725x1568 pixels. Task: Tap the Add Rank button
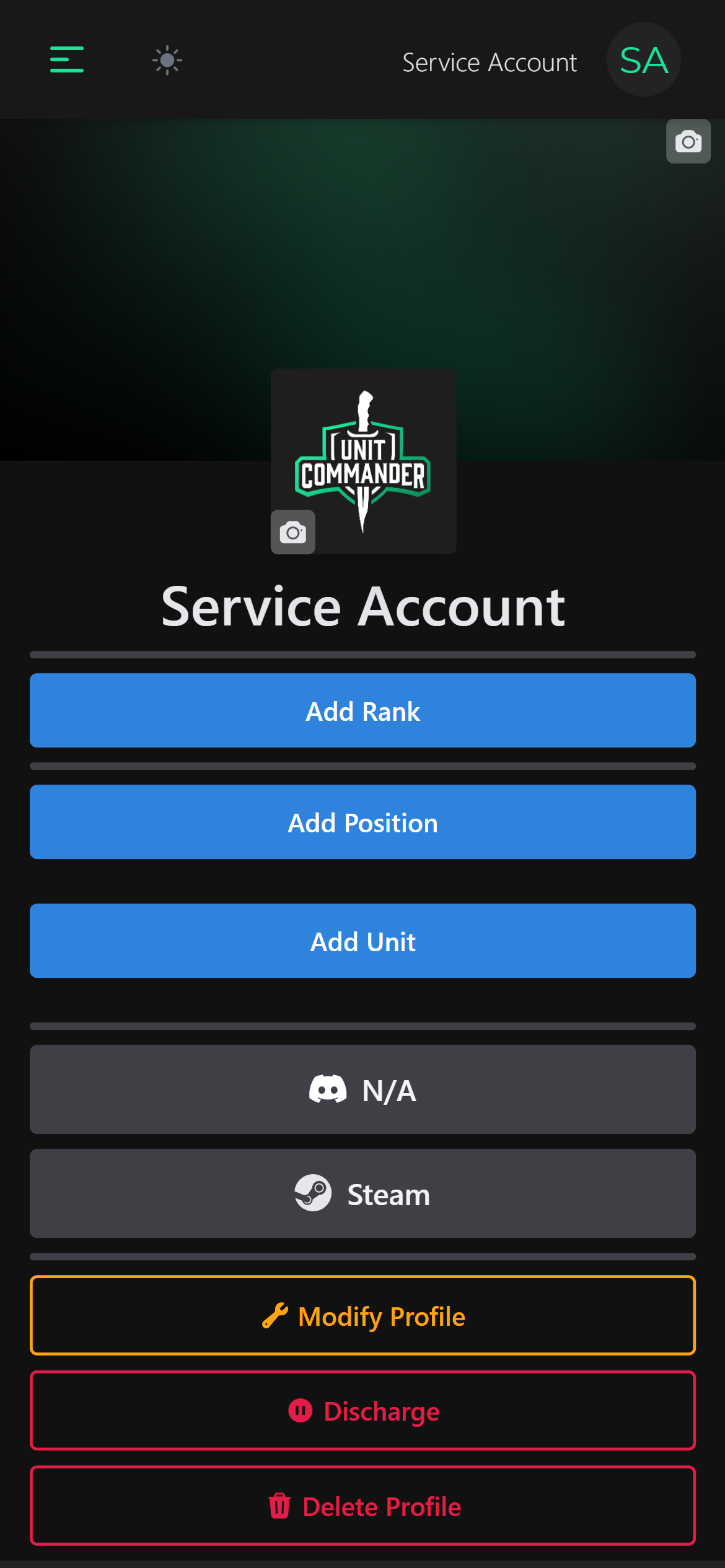pyautogui.click(x=362, y=711)
